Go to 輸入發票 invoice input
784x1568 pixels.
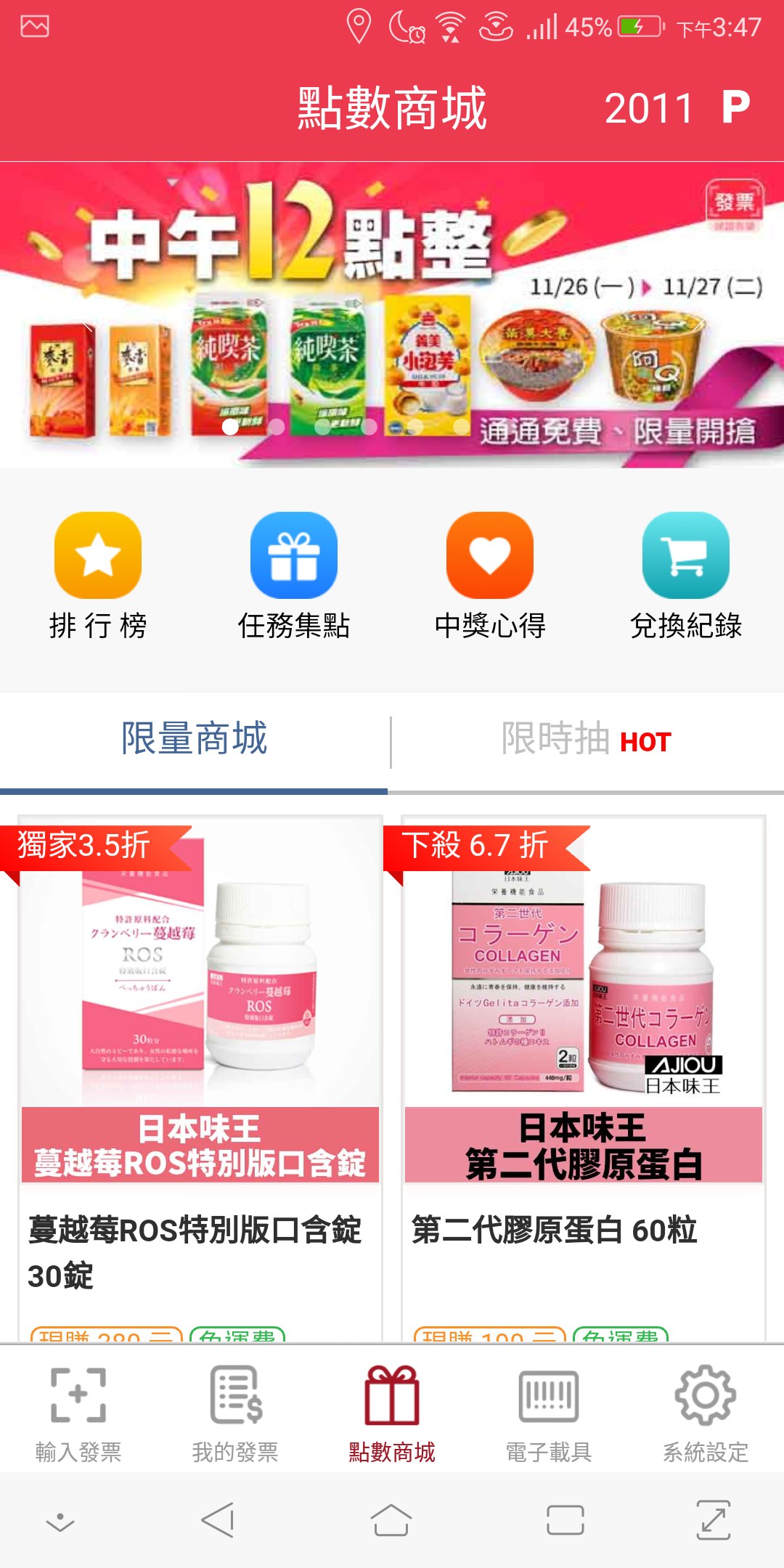click(x=78, y=1413)
